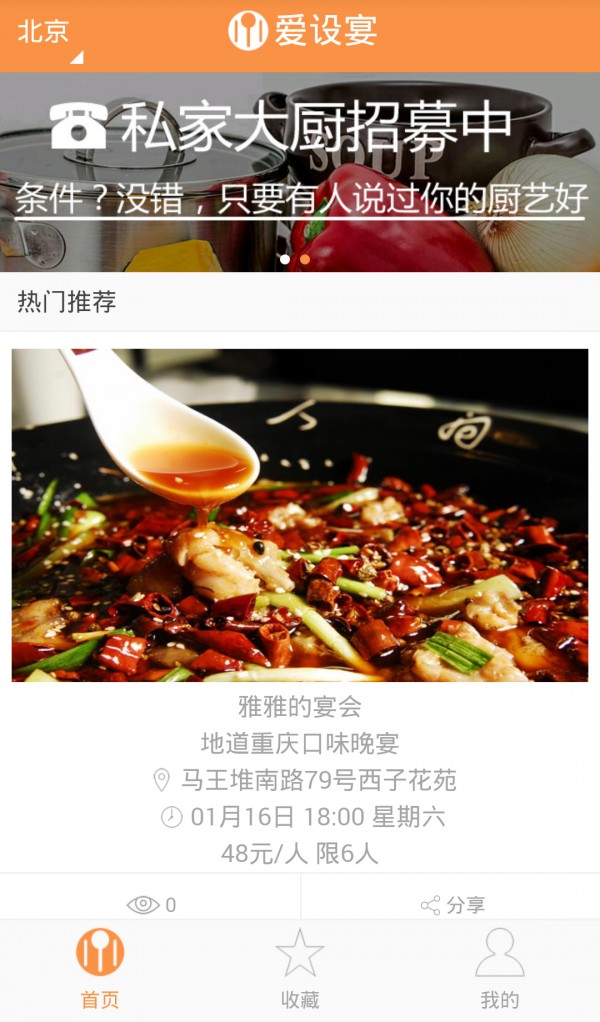Switch to the 首页 tab
The height and width of the screenshot is (1022, 600).
[100, 968]
